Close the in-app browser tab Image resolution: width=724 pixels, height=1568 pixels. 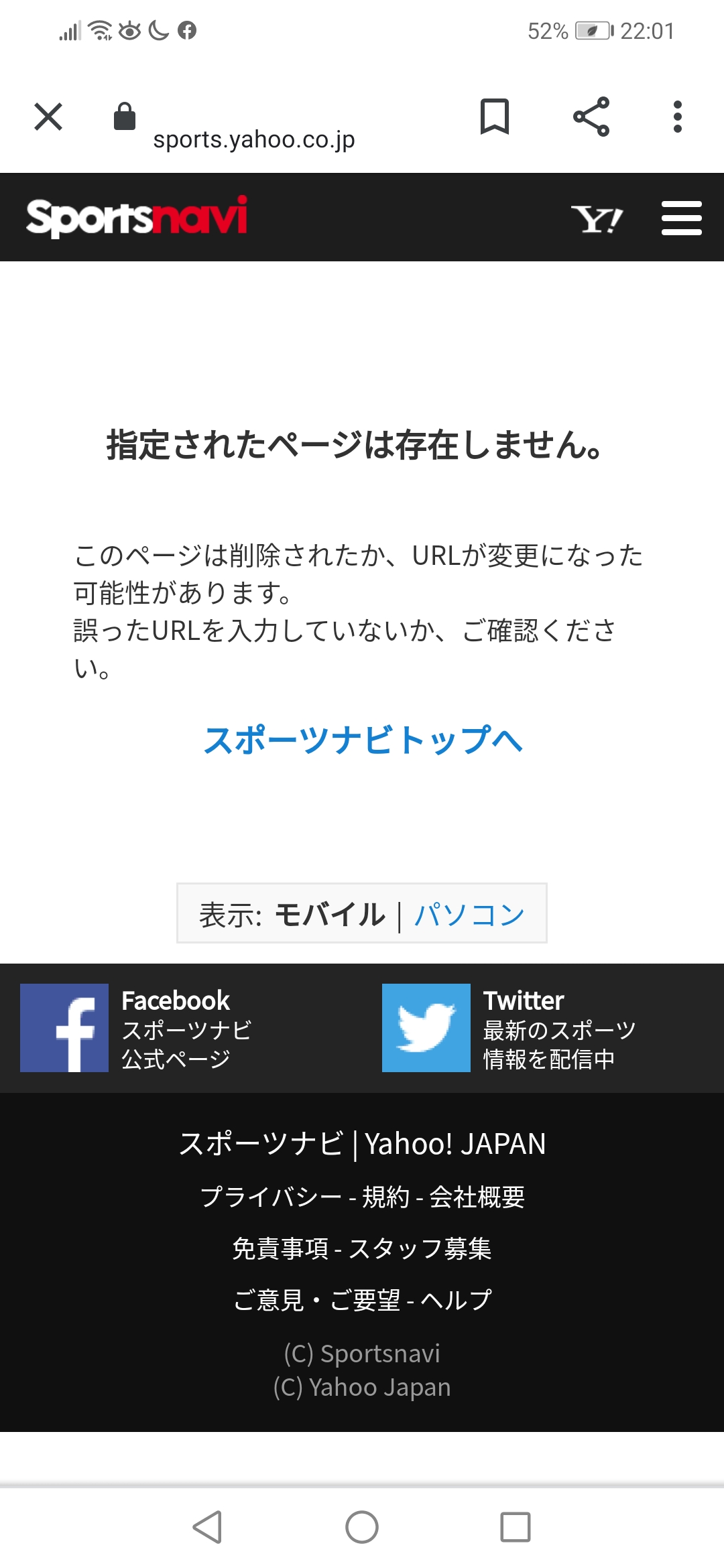(48, 117)
